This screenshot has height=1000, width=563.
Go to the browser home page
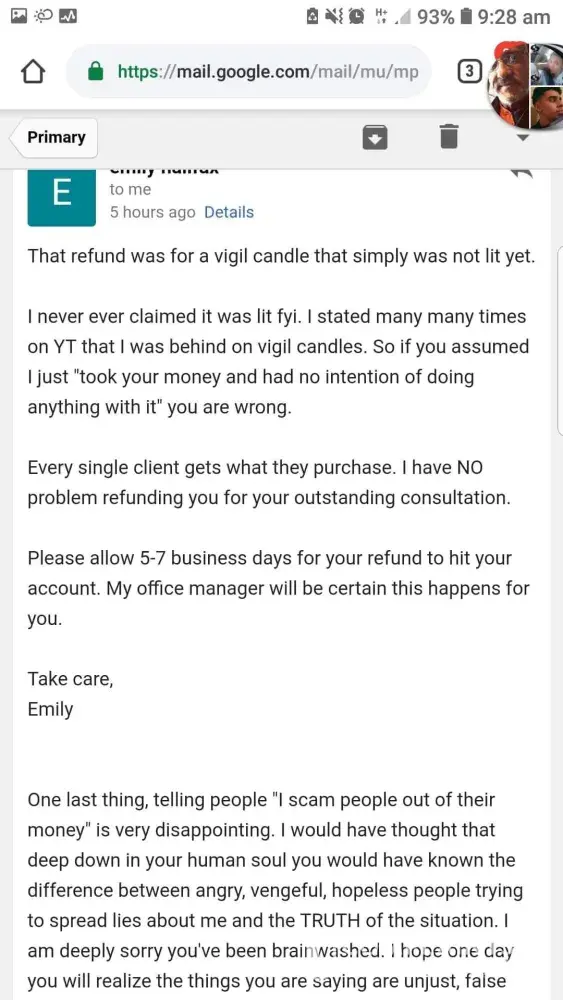pos(33,72)
